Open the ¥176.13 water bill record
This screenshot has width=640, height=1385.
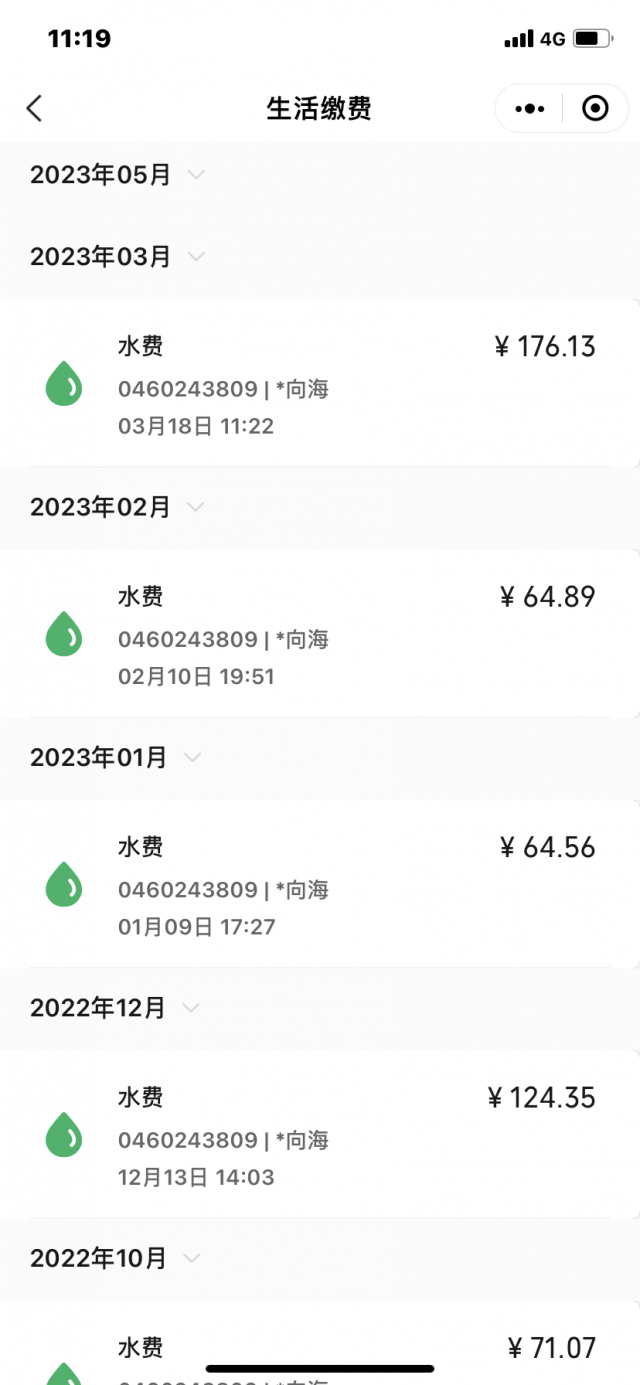[x=320, y=384]
